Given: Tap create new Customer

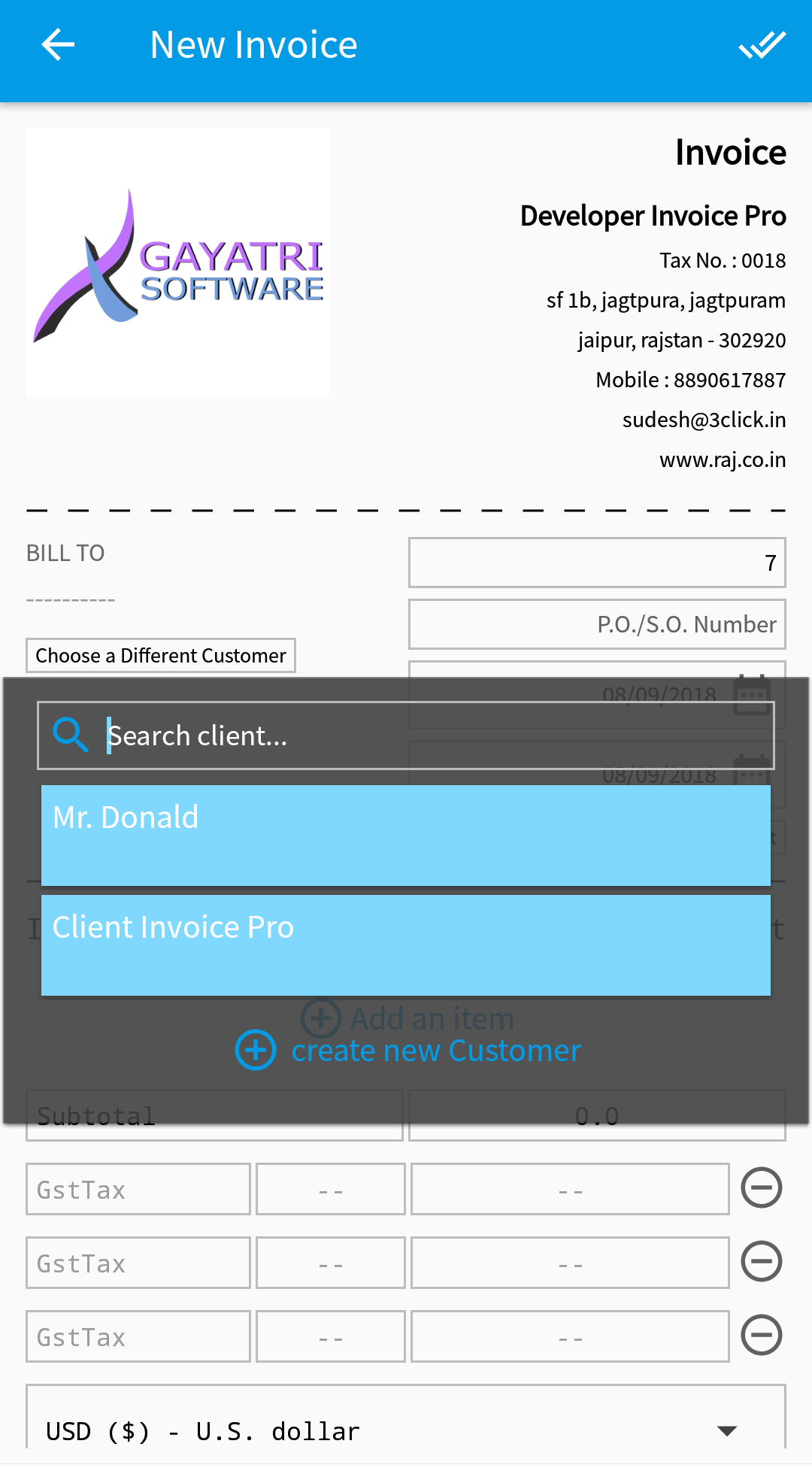Looking at the screenshot, I should 408,1050.
